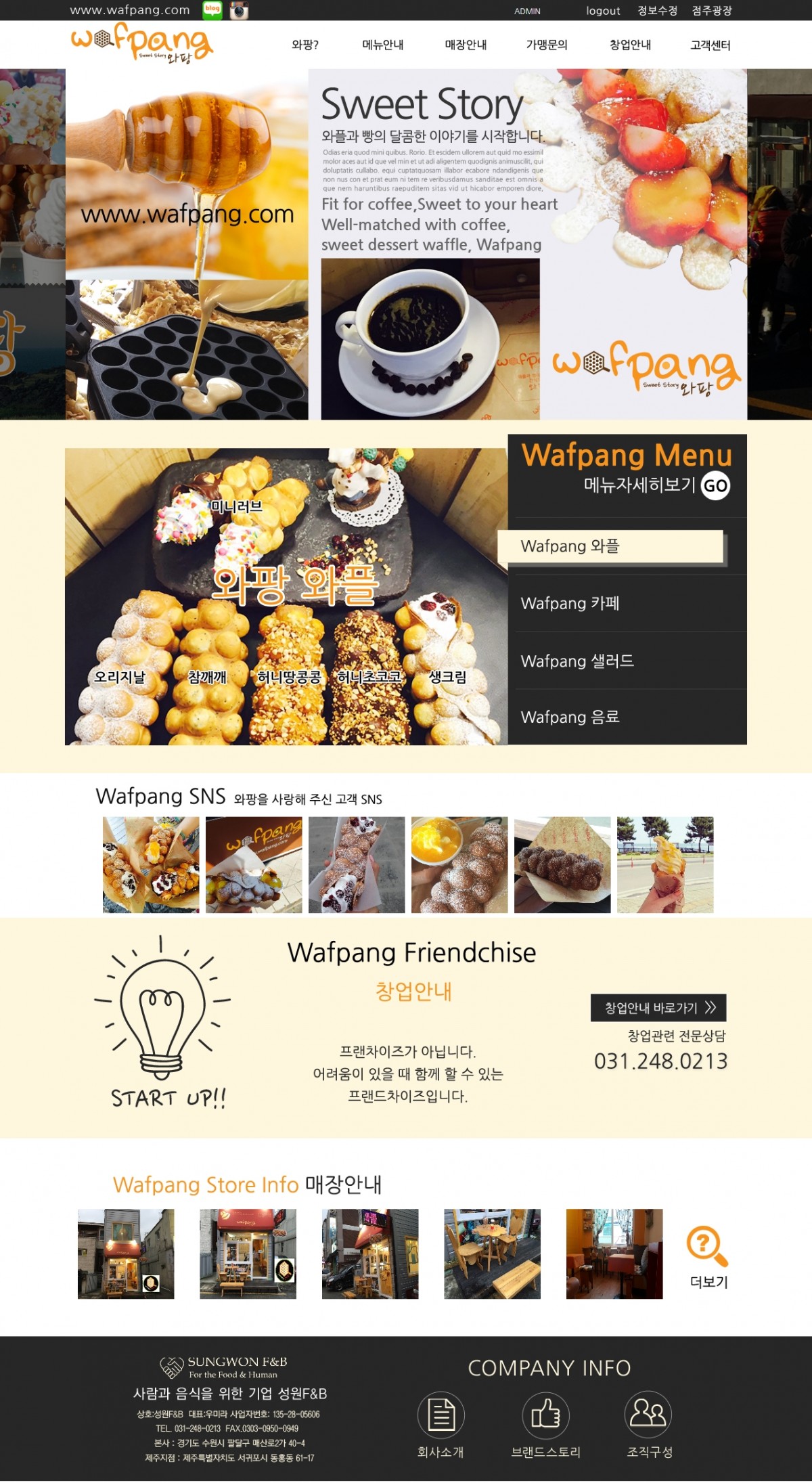Open the ADMIN link
Viewport: 812px width, 1483px height.
527,12
